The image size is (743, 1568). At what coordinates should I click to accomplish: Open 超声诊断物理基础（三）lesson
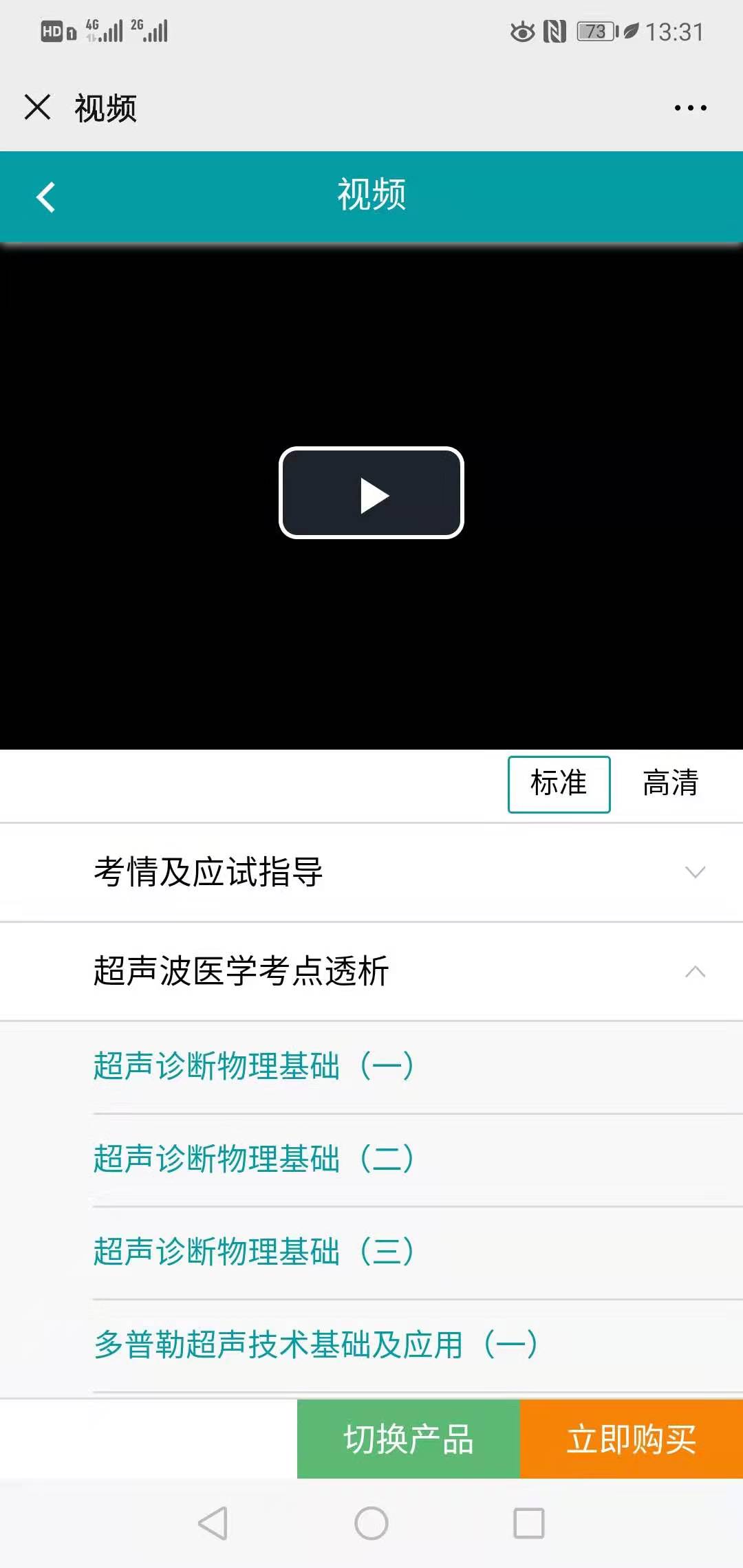[x=253, y=1252]
